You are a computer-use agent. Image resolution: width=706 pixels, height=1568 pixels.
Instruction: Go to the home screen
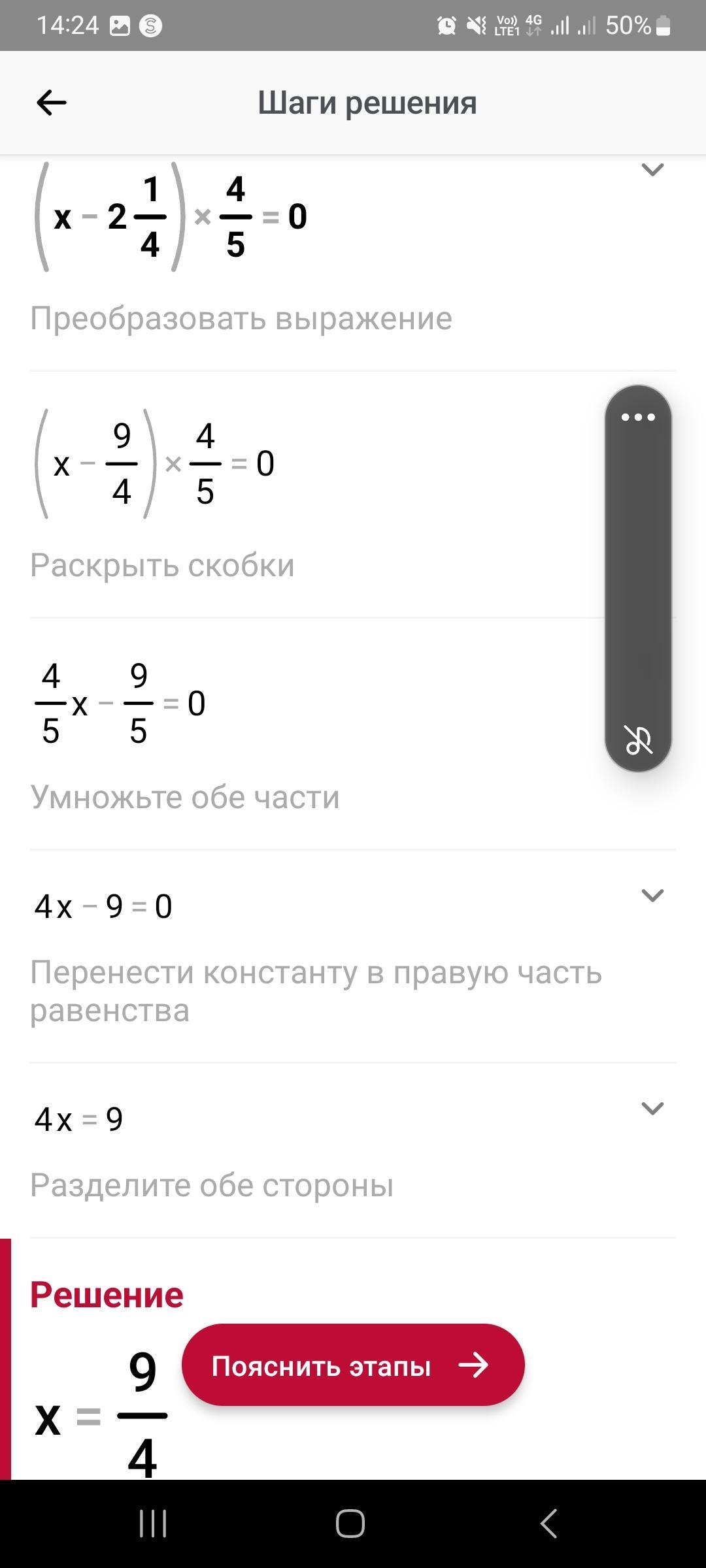point(350,1524)
